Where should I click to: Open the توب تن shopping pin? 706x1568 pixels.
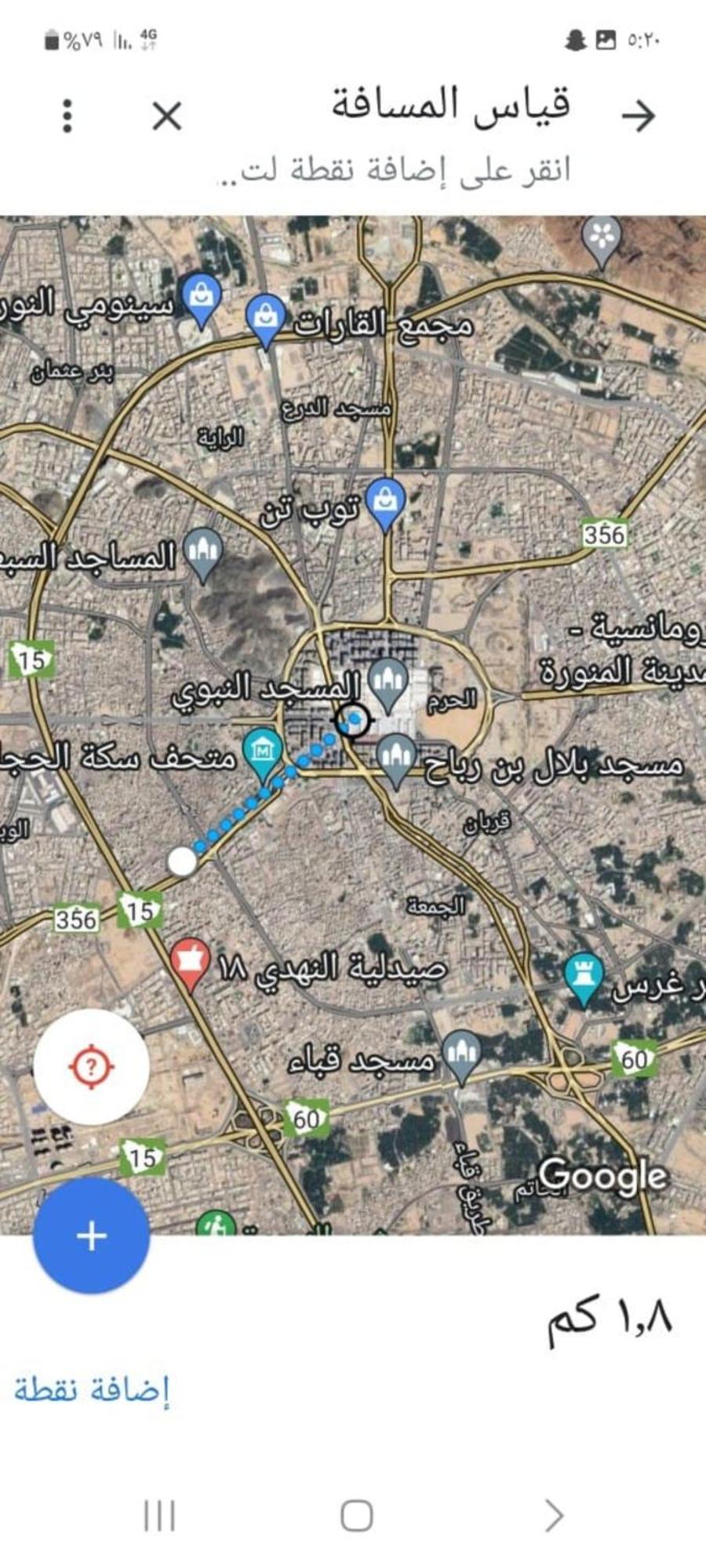[385, 501]
